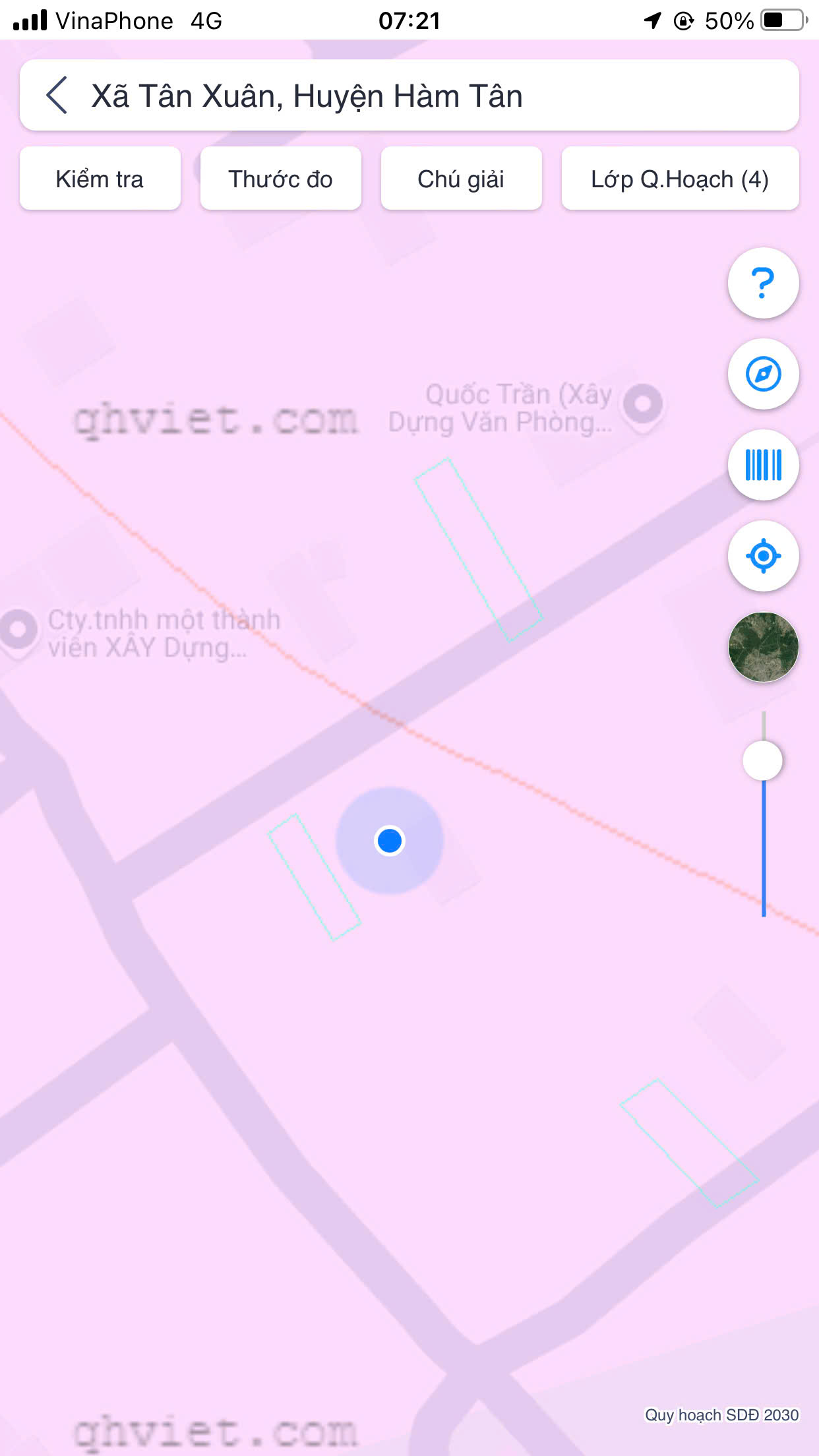Screen dimensions: 819x1456
Task: Tap the compass orientation button
Action: pos(763,374)
